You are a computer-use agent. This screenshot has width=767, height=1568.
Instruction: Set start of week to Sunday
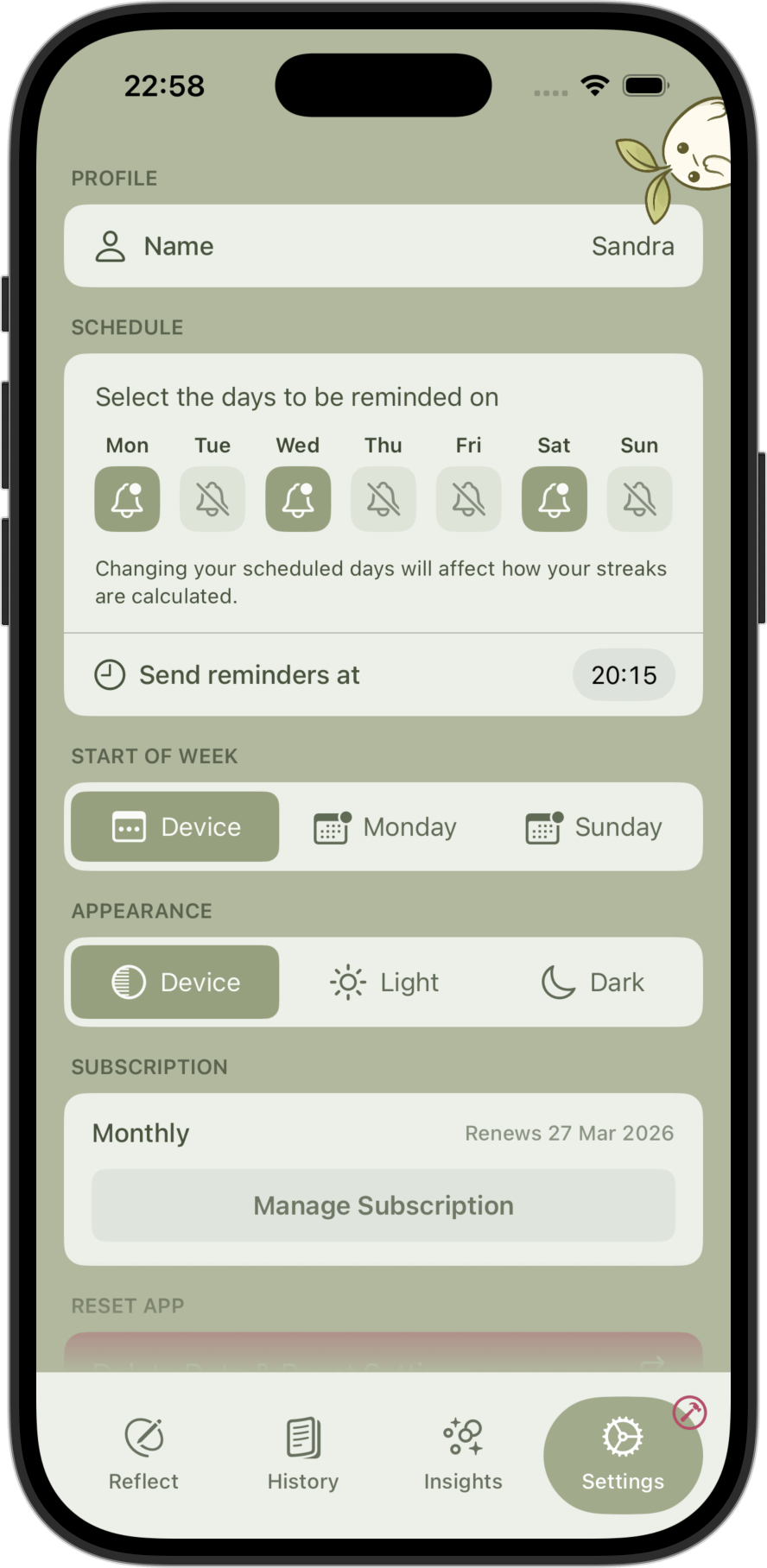click(593, 827)
